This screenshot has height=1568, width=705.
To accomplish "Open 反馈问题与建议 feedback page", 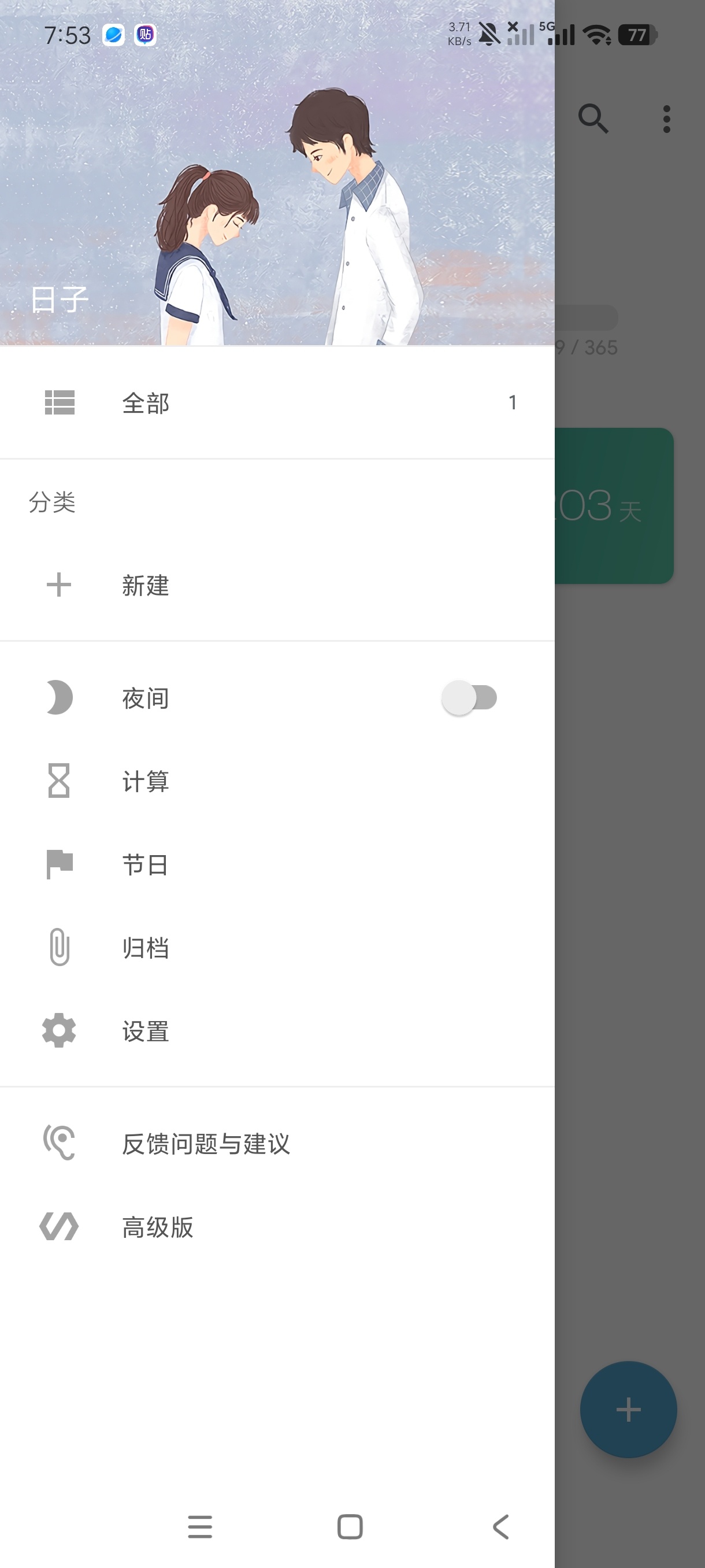I will tap(277, 1144).
